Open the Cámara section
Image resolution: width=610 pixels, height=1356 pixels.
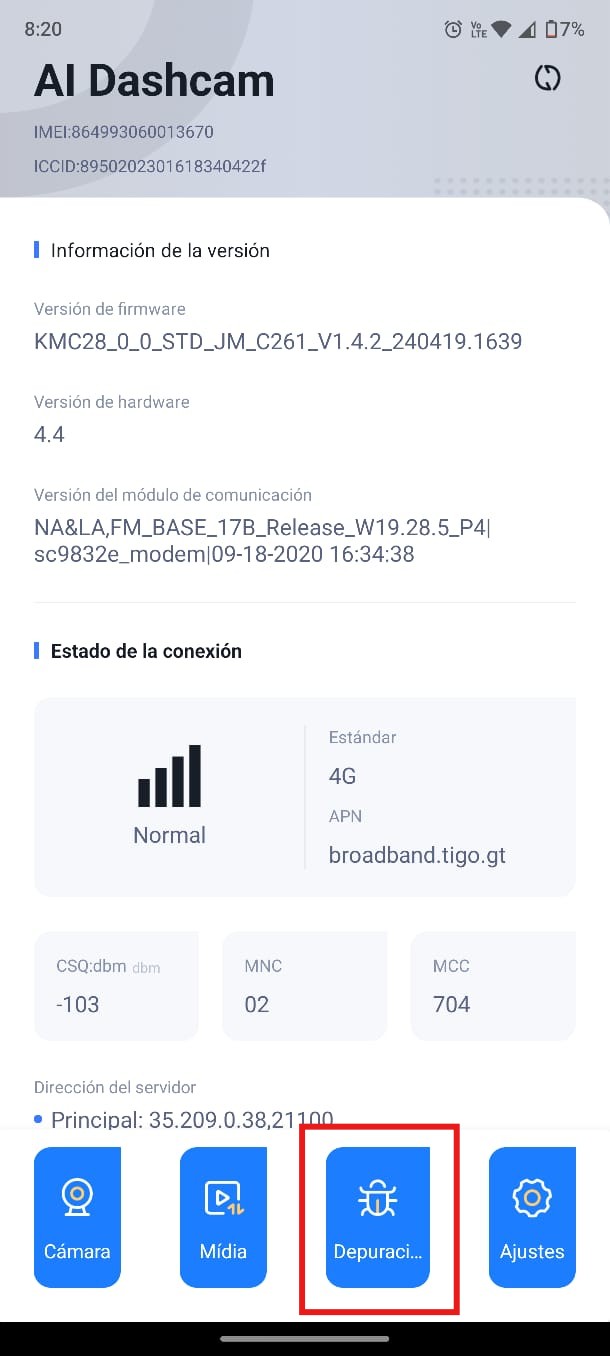pos(77,1217)
